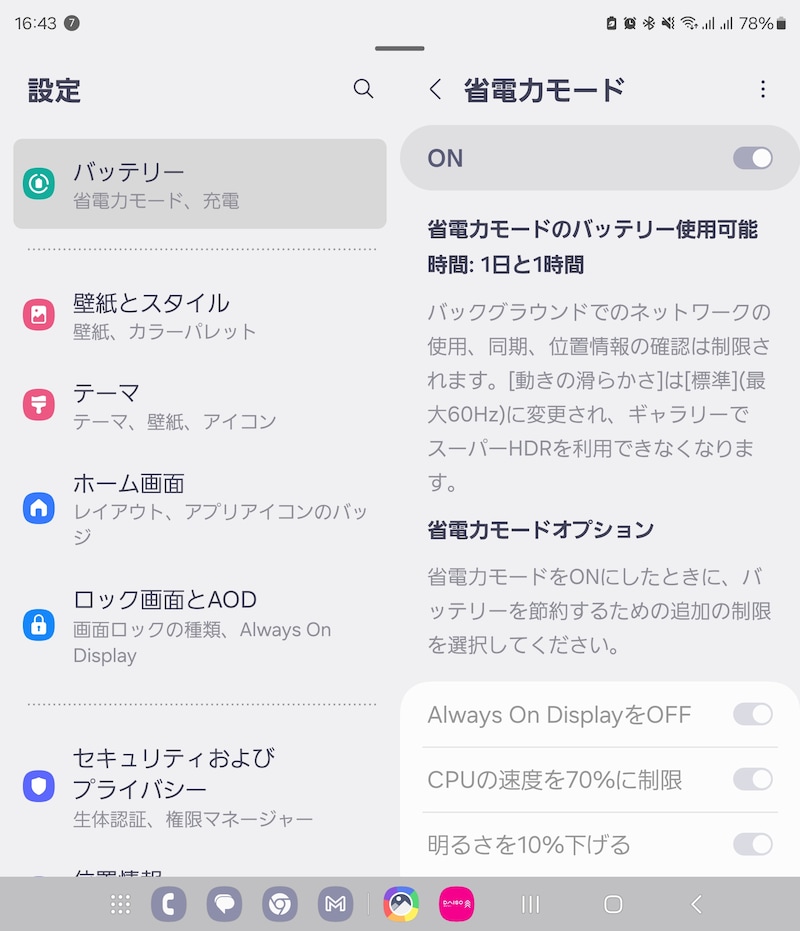Enable the brightness reduction 10% toggle
The width and height of the screenshot is (800, 931).
click(752, 844)
